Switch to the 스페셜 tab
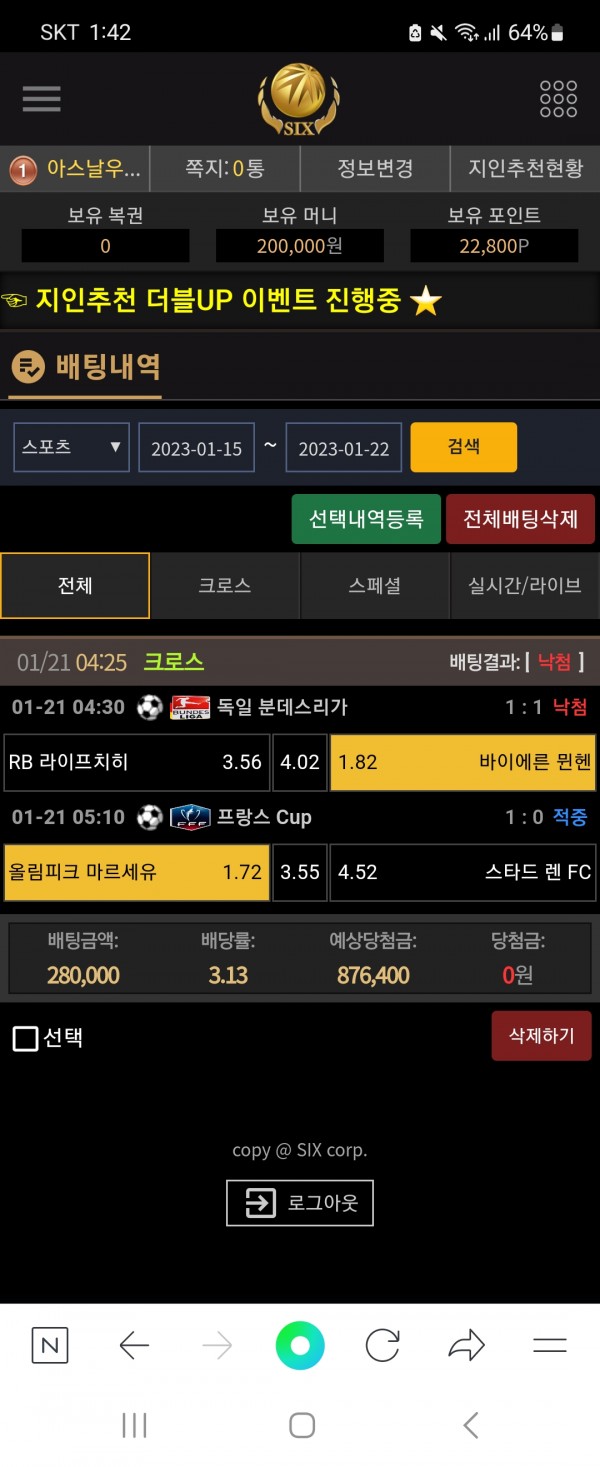This screenshot has height=1467, width=600. click(375, 585)
